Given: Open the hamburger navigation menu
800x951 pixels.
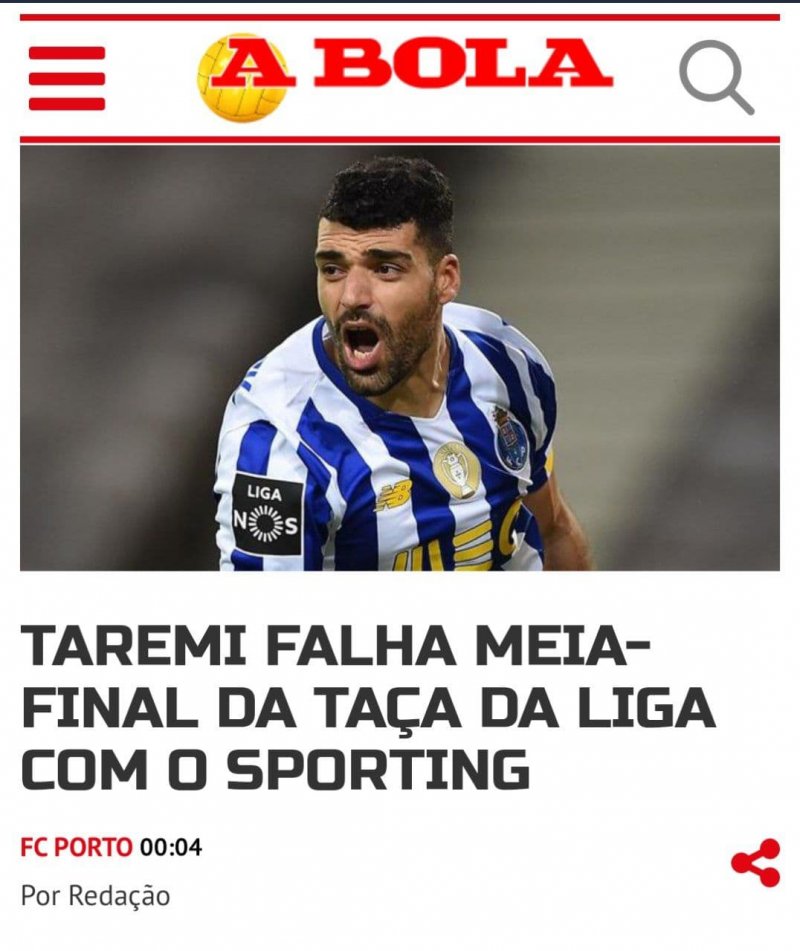Looking at the screenshot, I should [66, 78].
